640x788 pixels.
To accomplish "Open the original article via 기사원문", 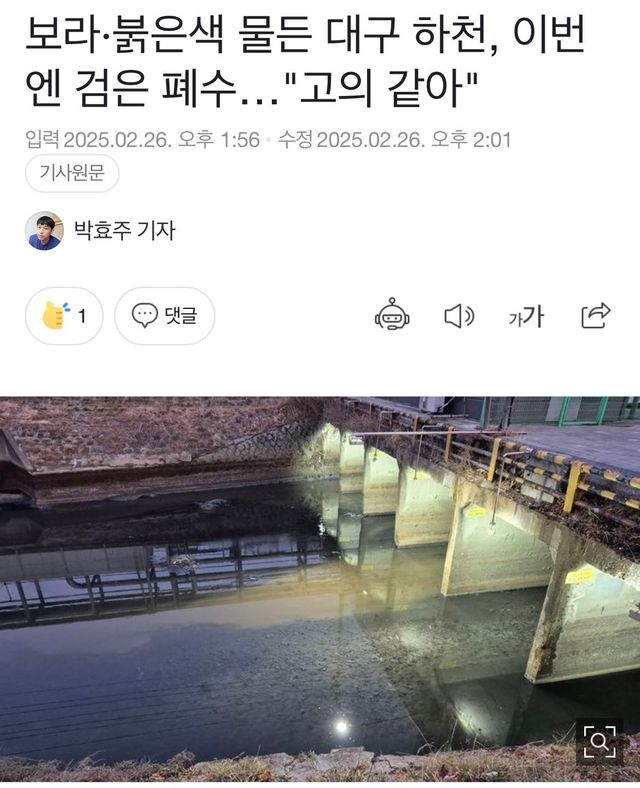I will point(72,174).
